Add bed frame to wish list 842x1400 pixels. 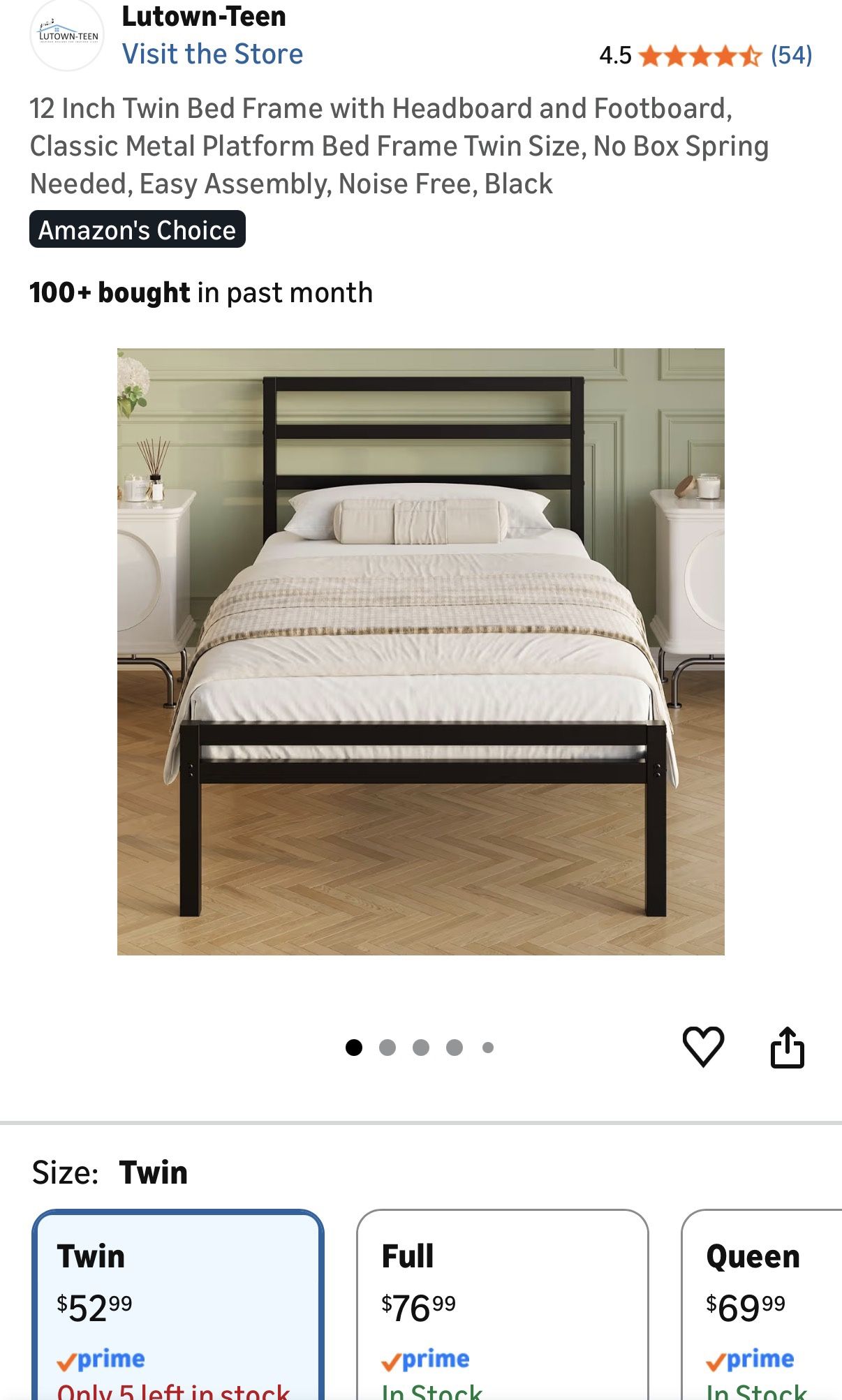click(702, 1046)
